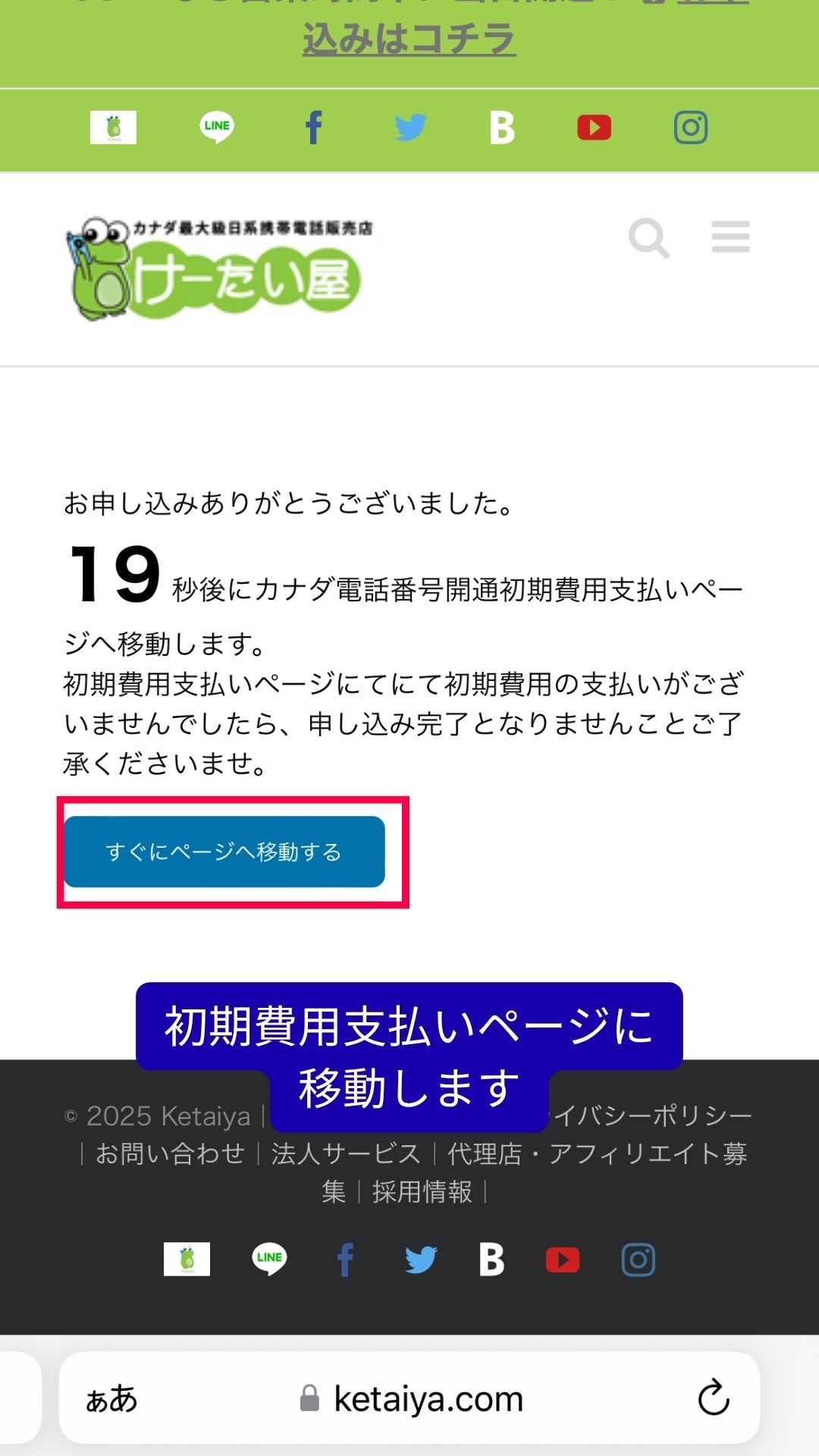Open the Instagram icon in the dark footer
The image size is (819, 1456).
[639, 1260]
